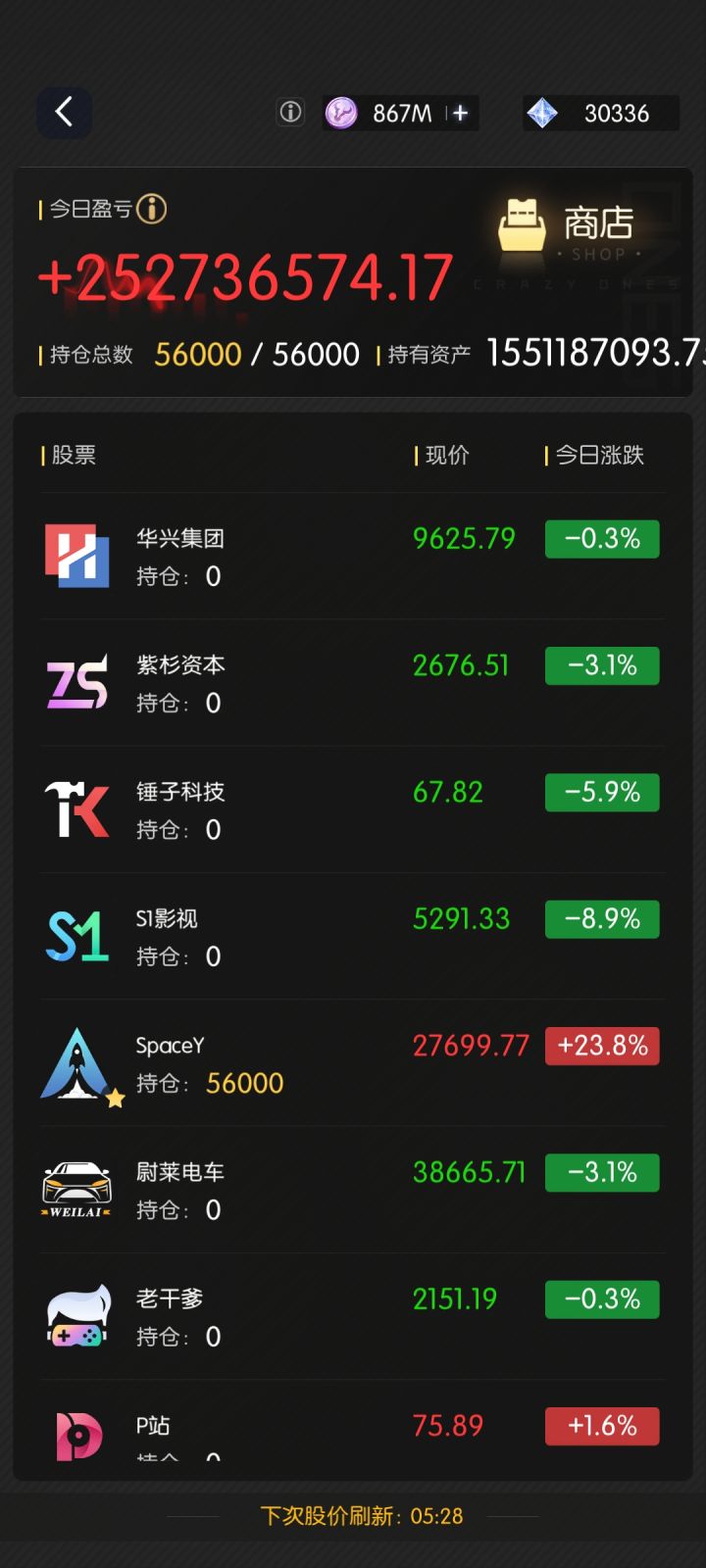Tap the 尉莱电车 WEILAI car logo

[76, 1187]
